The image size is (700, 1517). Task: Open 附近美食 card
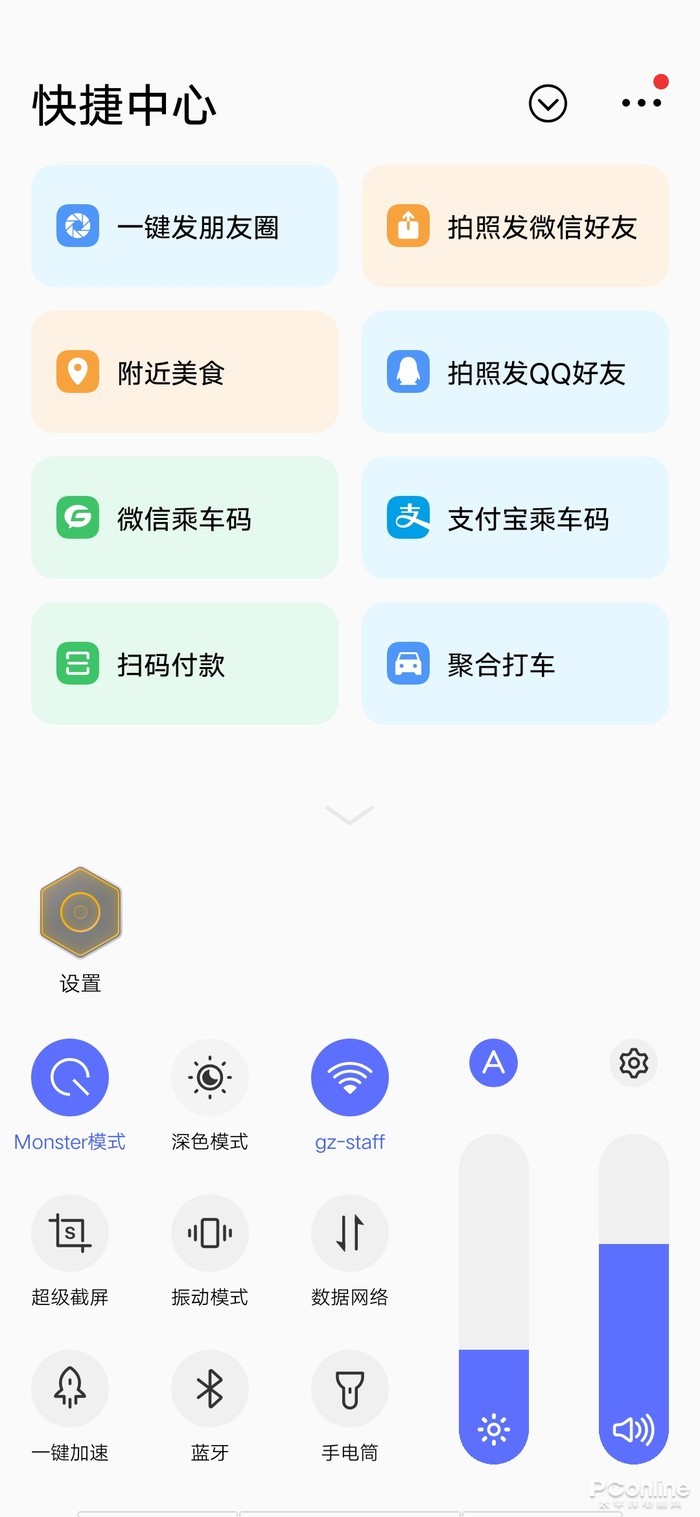click(x=185, y=372)
